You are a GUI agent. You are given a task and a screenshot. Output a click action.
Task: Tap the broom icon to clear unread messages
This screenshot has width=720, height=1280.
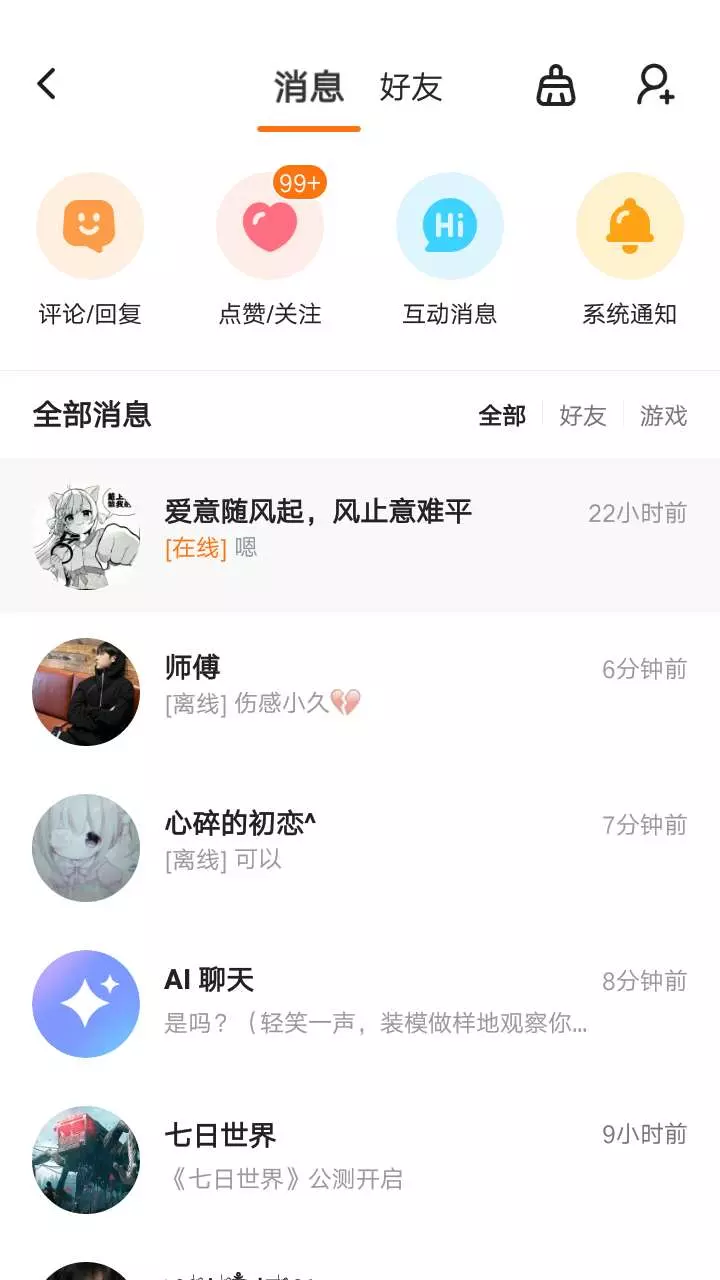[x=556, y=85]
